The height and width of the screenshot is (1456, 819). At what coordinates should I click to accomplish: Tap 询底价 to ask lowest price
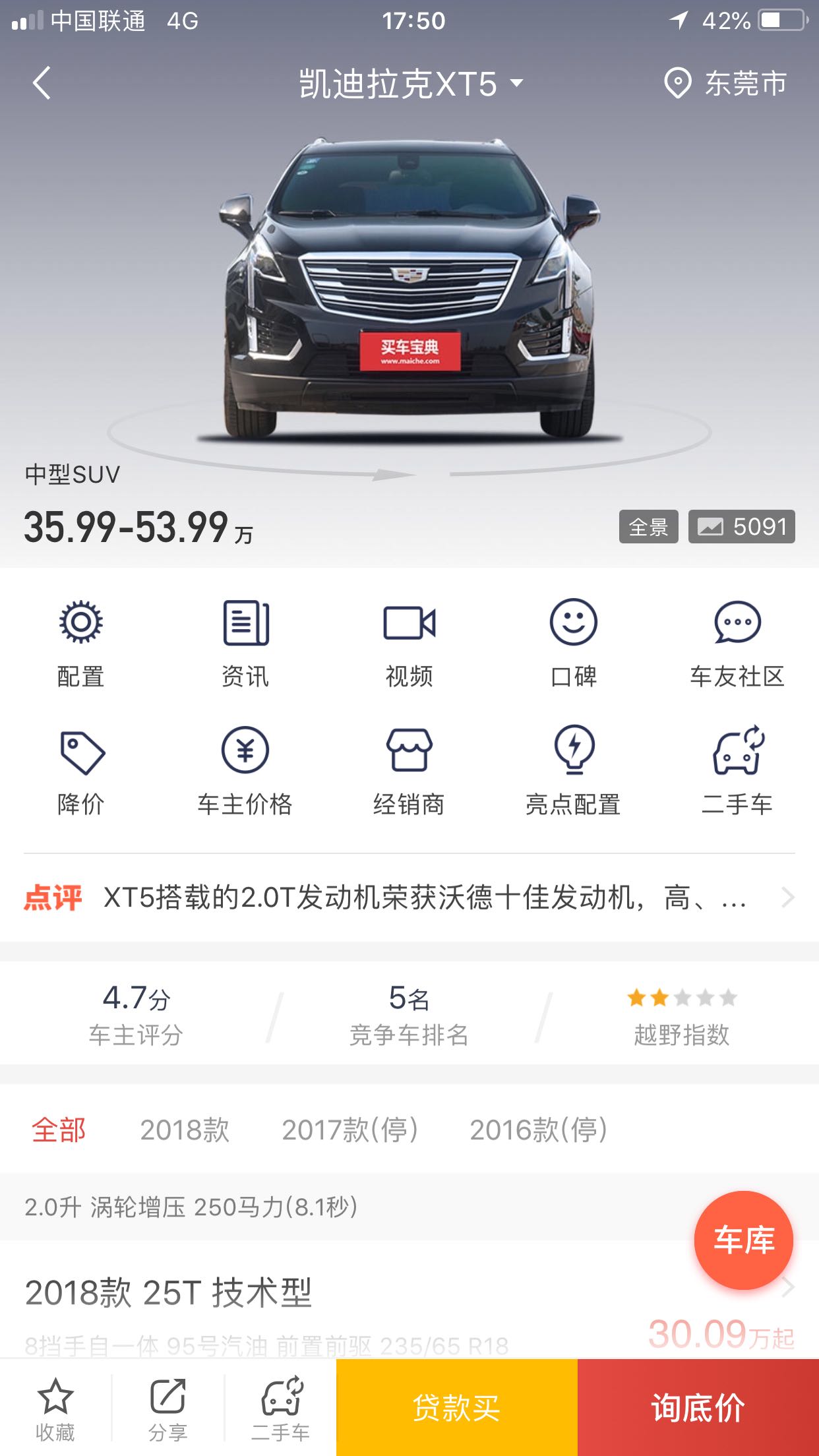point(698,1407)
